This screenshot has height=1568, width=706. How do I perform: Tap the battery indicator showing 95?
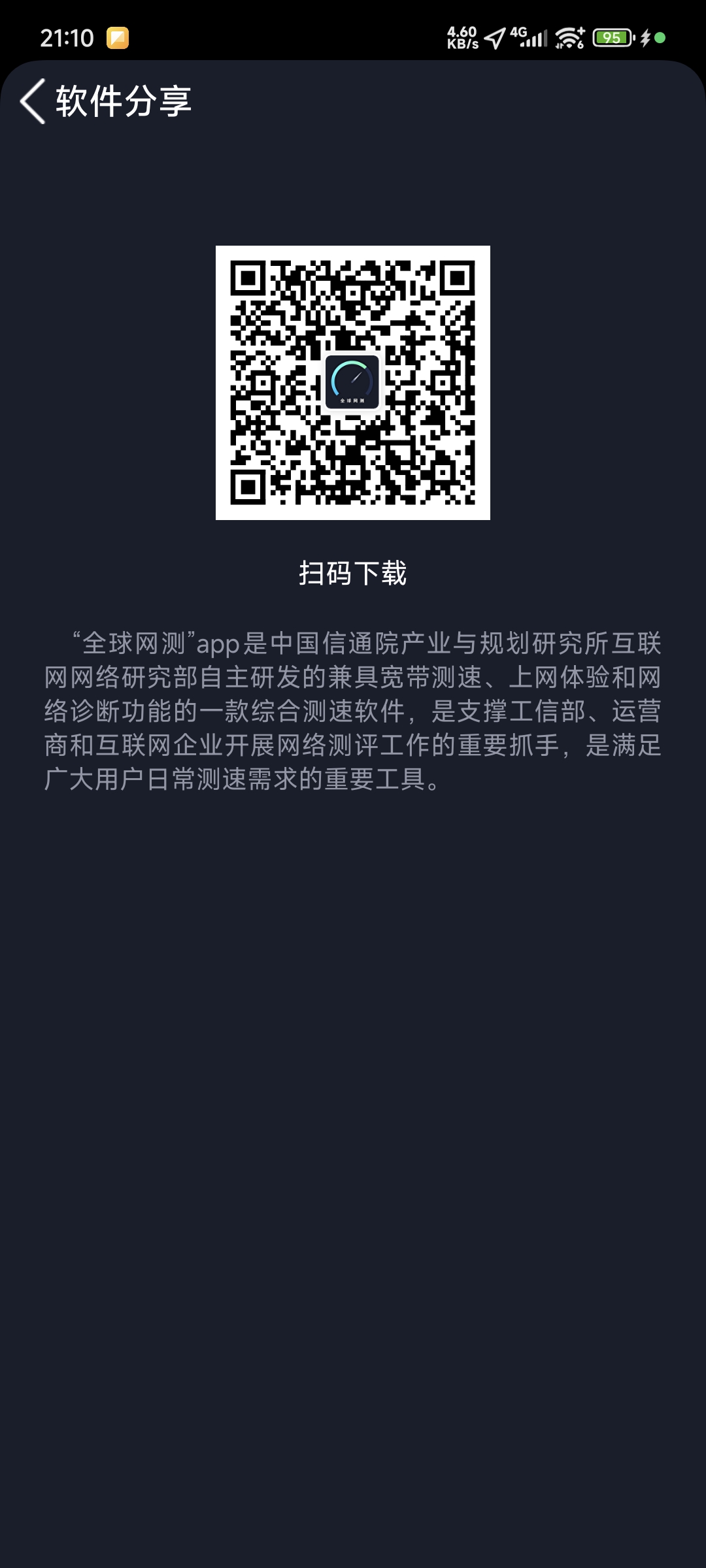pyautogui.click(x=611, y=38)
